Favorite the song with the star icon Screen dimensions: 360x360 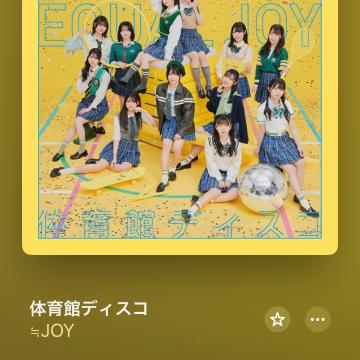[x=278, y=320]
